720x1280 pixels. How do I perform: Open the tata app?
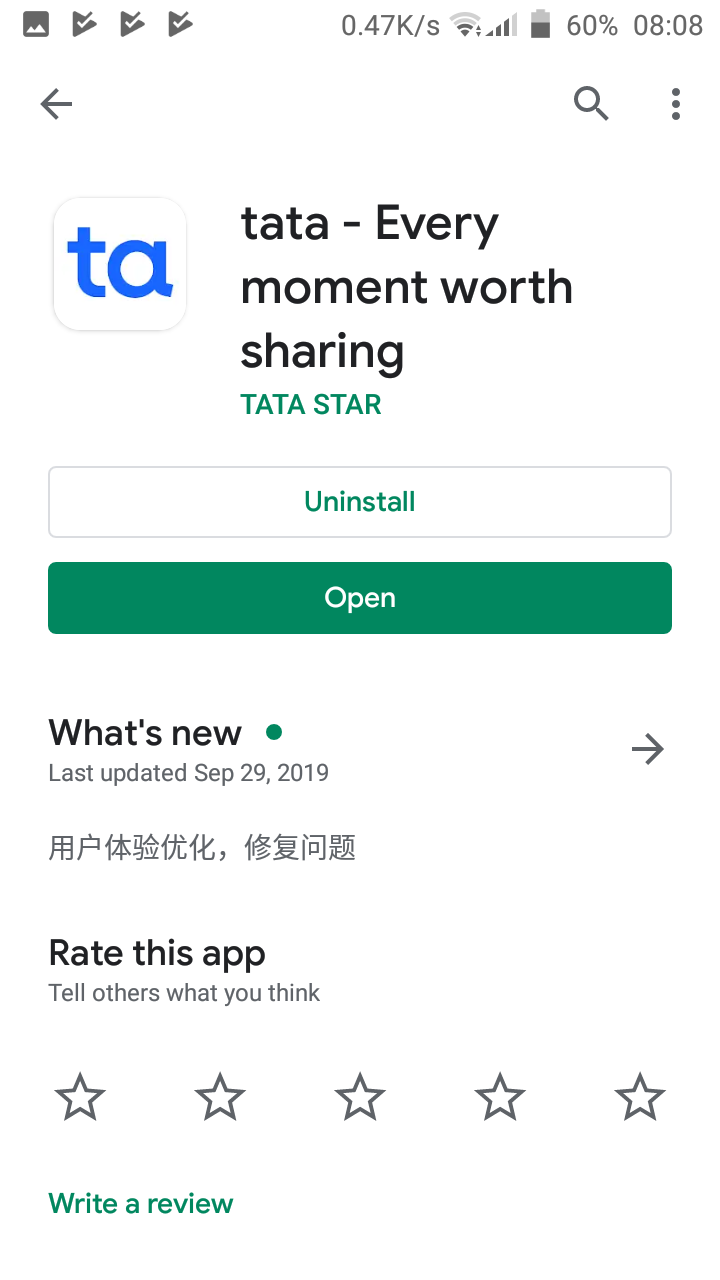pos(360,598)
